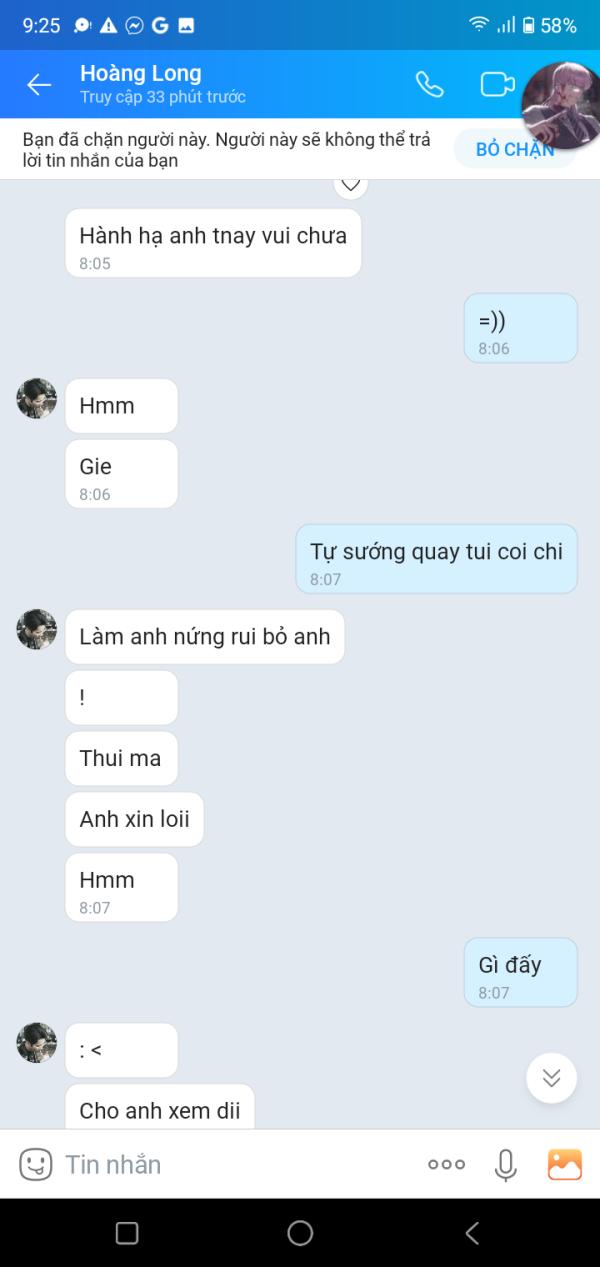This screenshot has height=1267, width=600.
Task: Open Hoàng Long's profile from chat title
Action: (141, 73)
